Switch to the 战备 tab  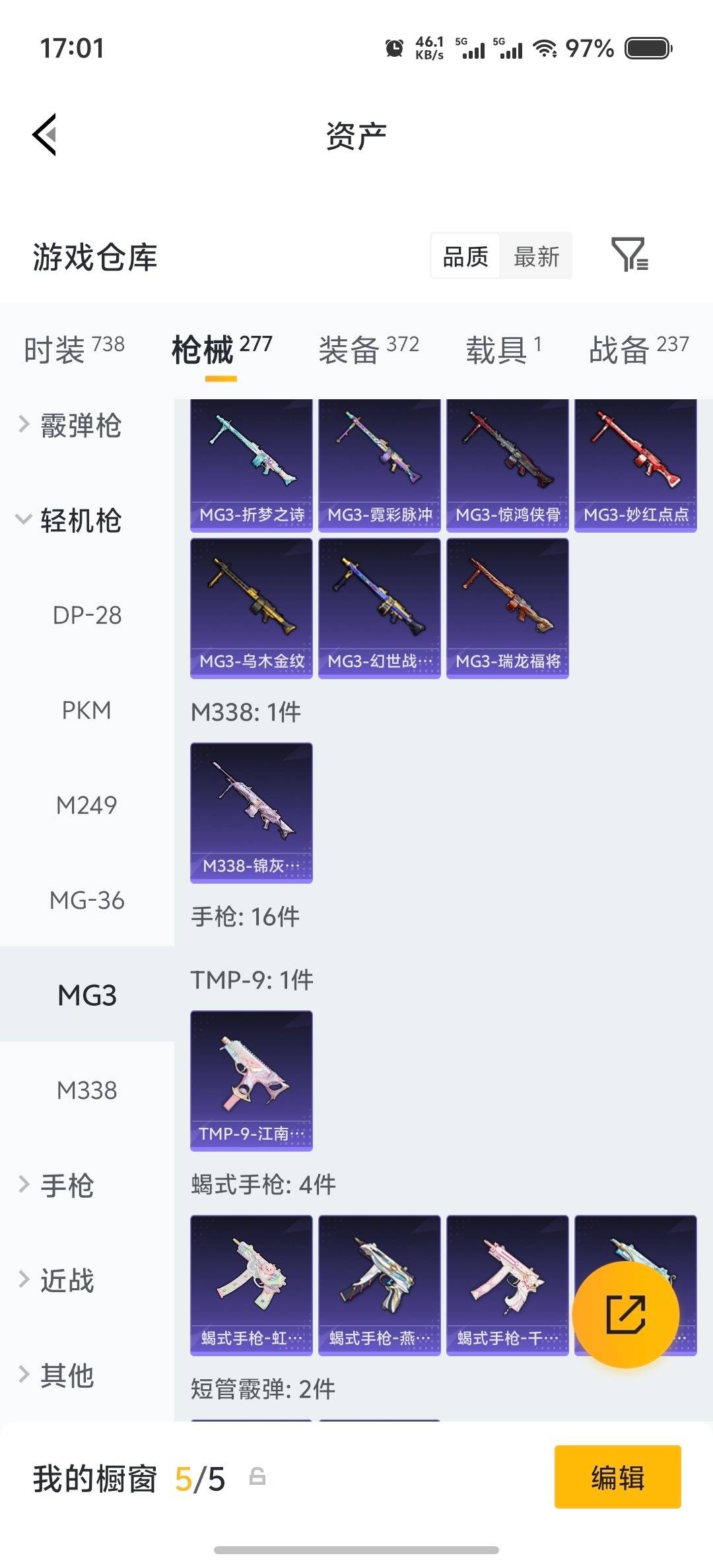pyautogui.click(x=638, y=348)
